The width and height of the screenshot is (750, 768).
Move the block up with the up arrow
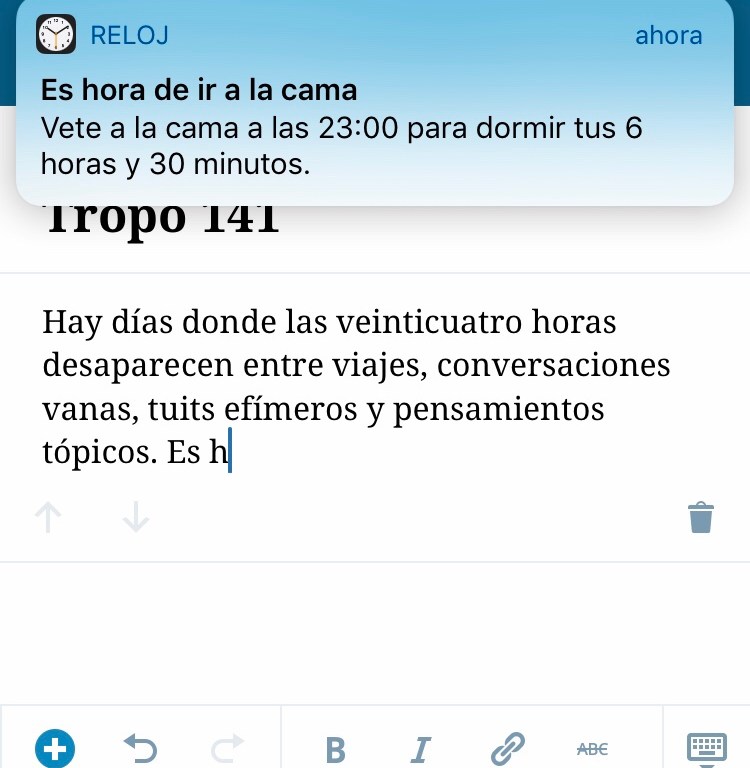point(48,518)
